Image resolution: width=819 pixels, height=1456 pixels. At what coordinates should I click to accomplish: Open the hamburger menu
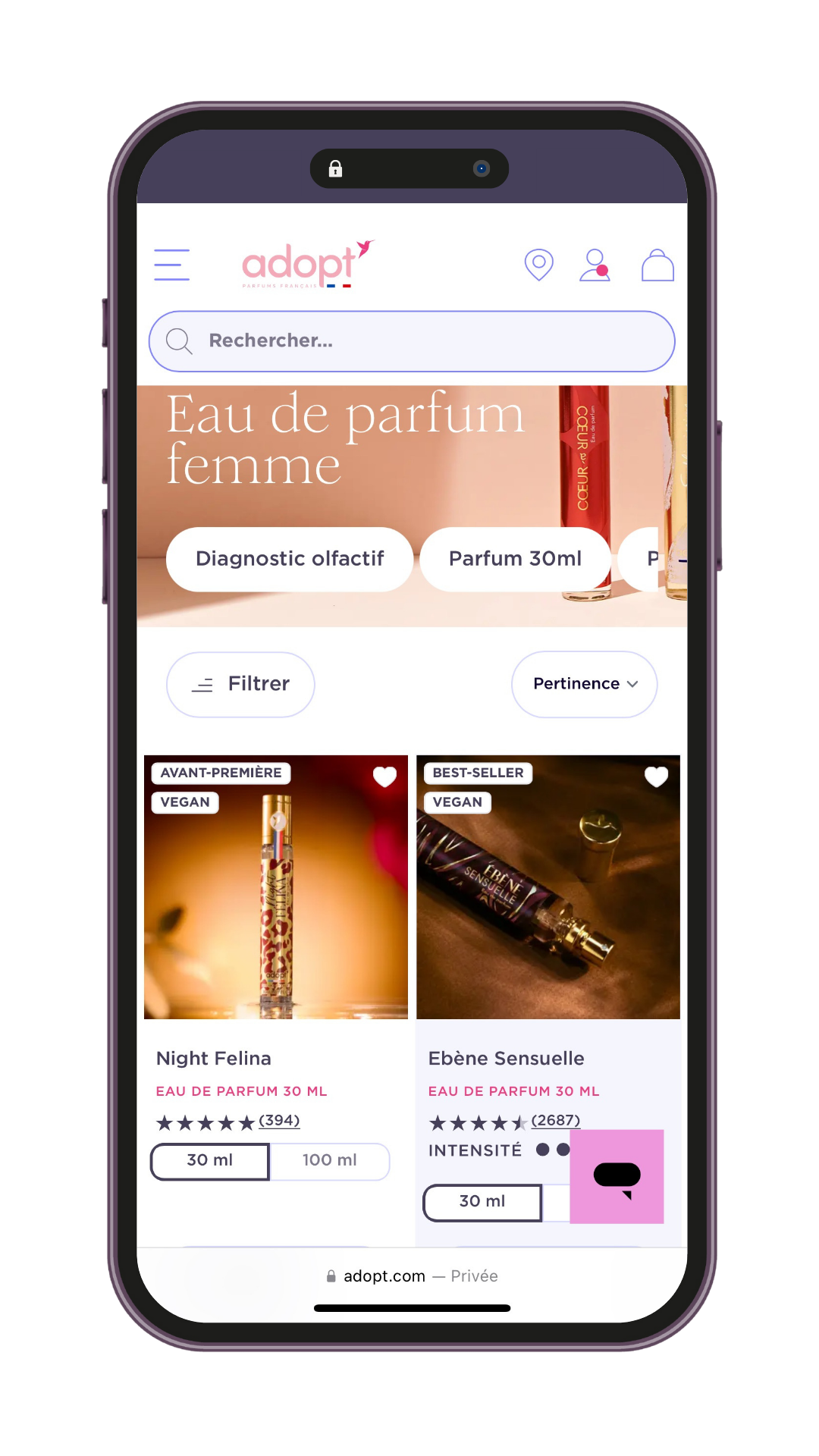(171, 265)
